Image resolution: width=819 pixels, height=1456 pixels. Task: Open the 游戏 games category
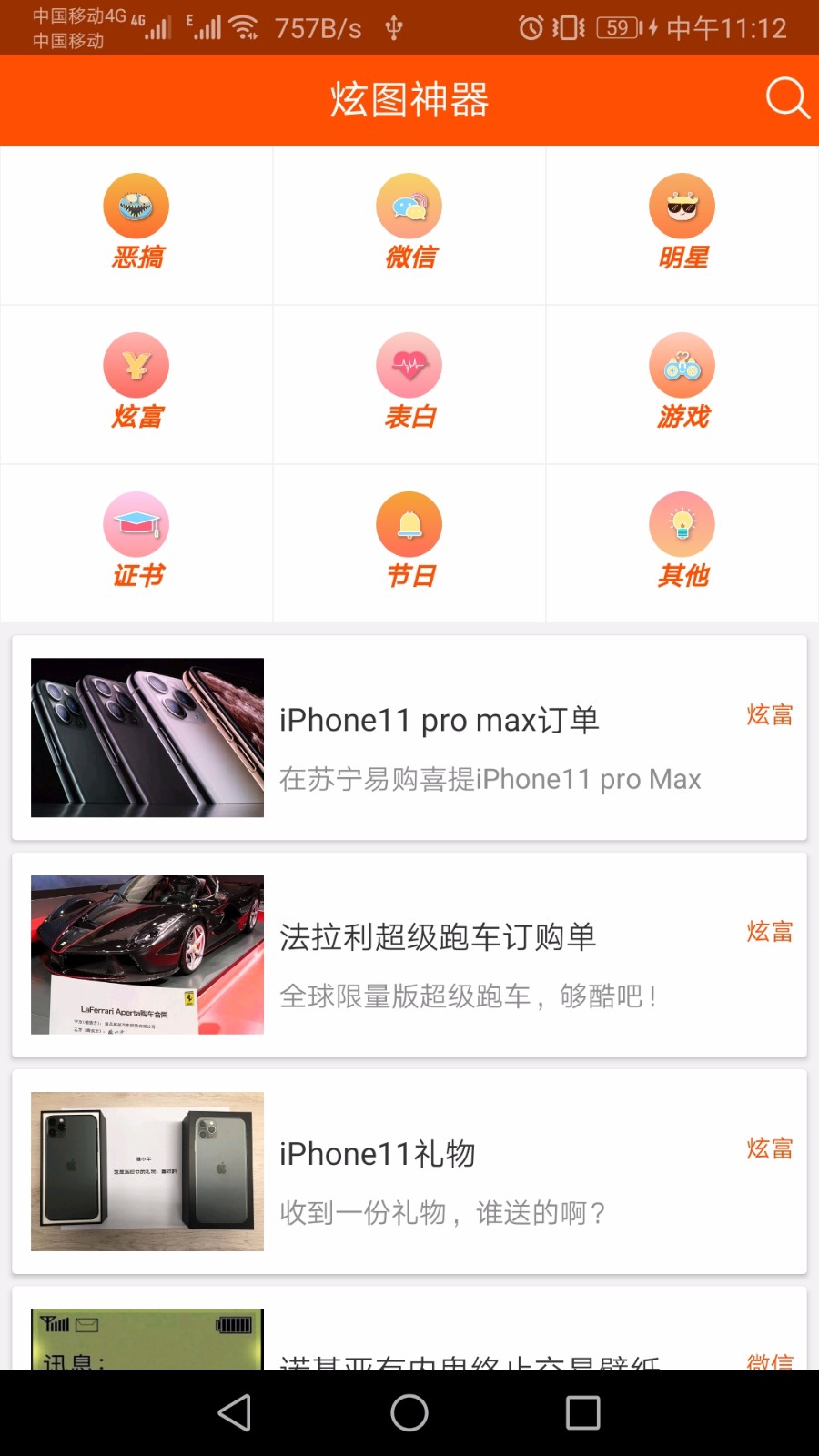point(682,382)
